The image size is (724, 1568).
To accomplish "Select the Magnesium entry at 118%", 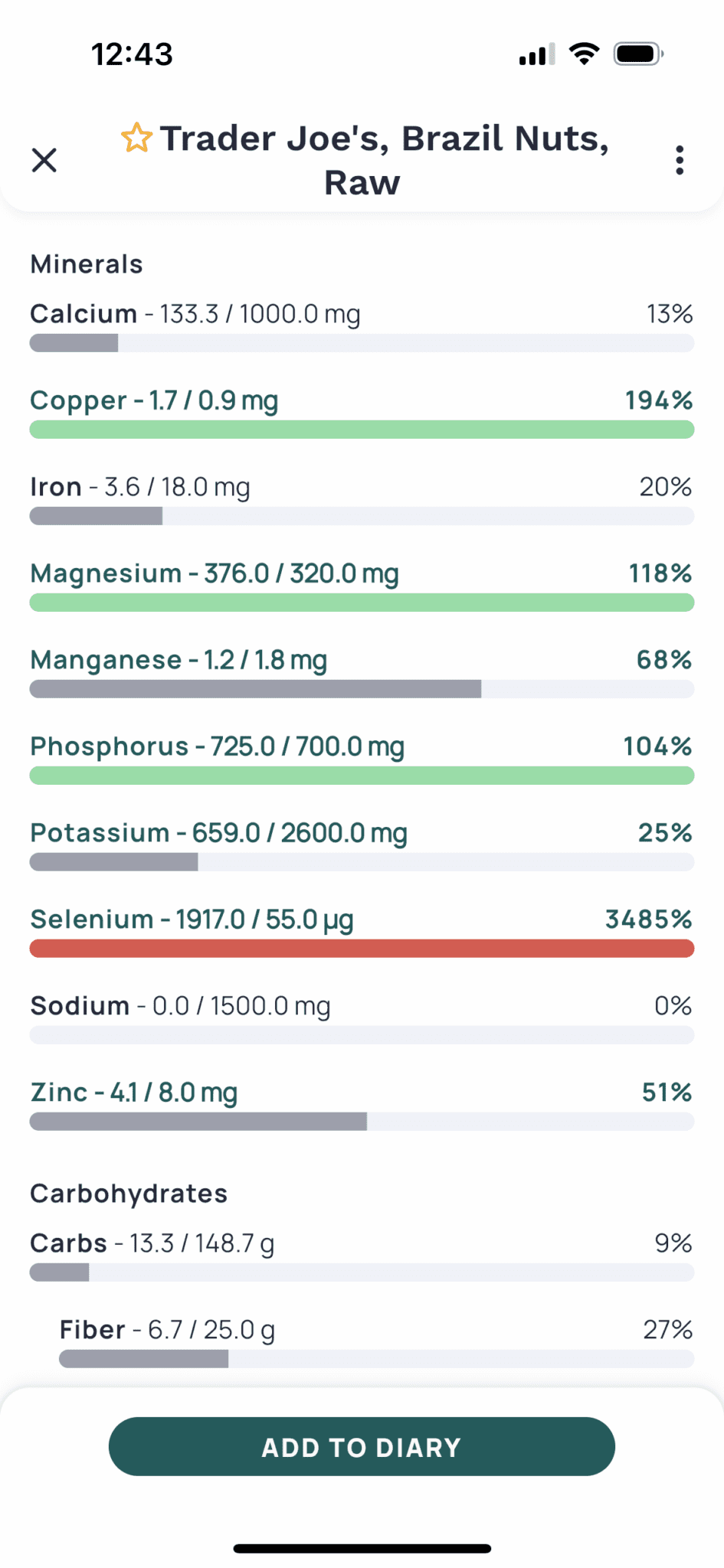I will coord(362,573).
